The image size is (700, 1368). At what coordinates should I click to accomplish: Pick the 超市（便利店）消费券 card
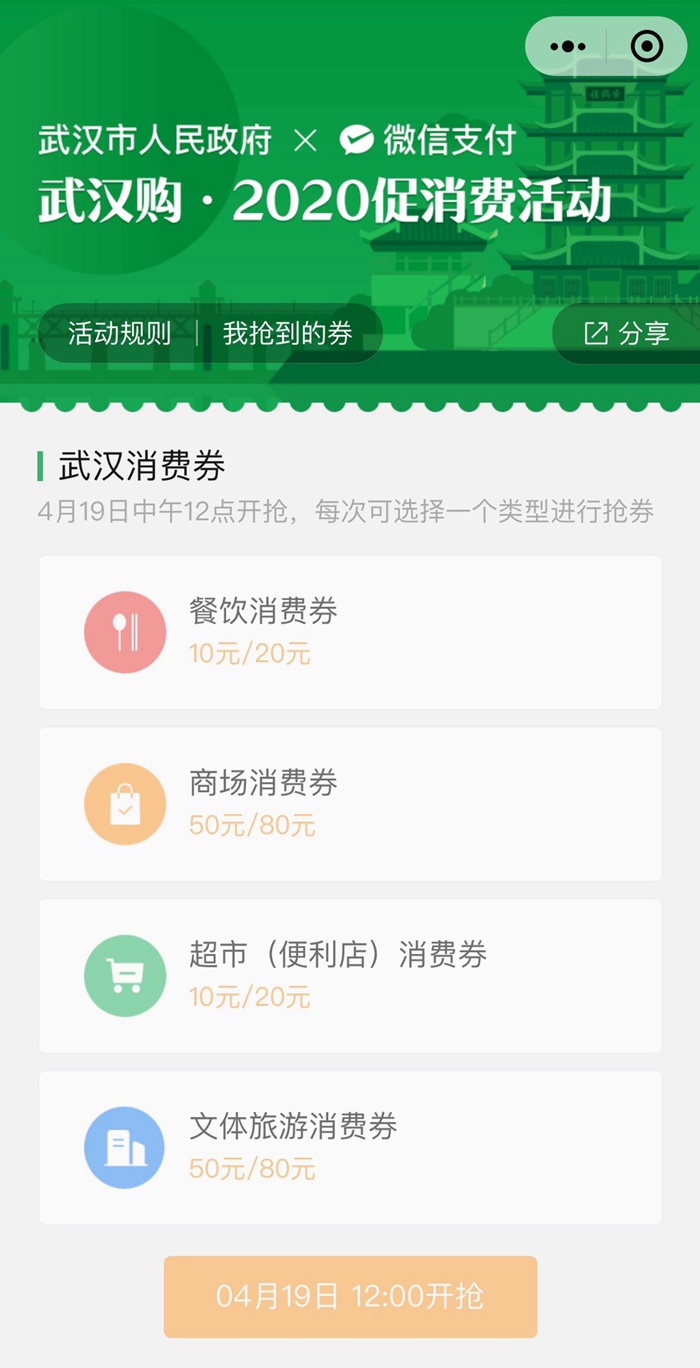click(x=350, y=976)
